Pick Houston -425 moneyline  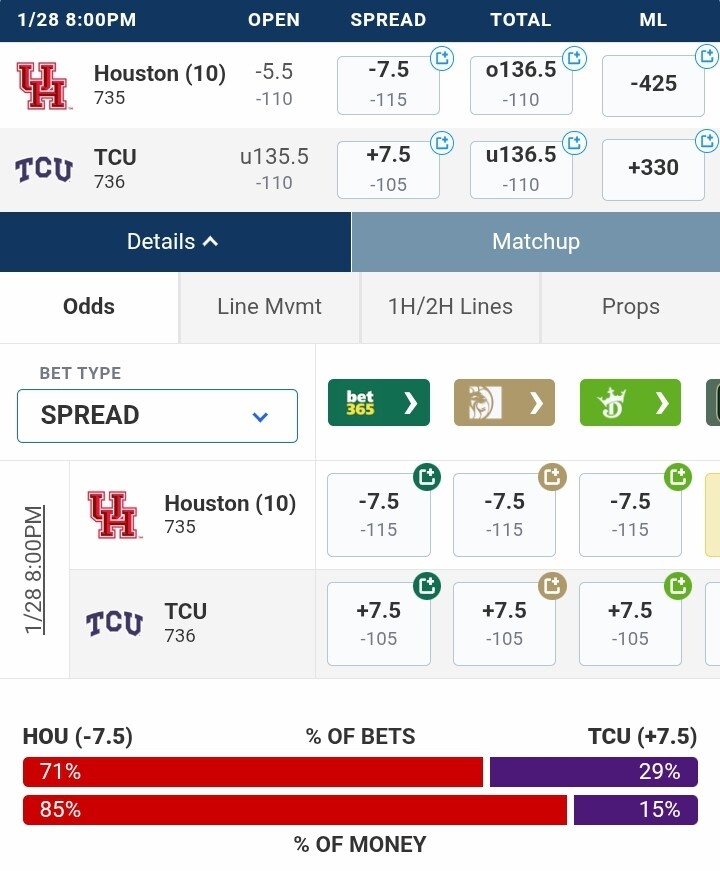pos(653,84)
